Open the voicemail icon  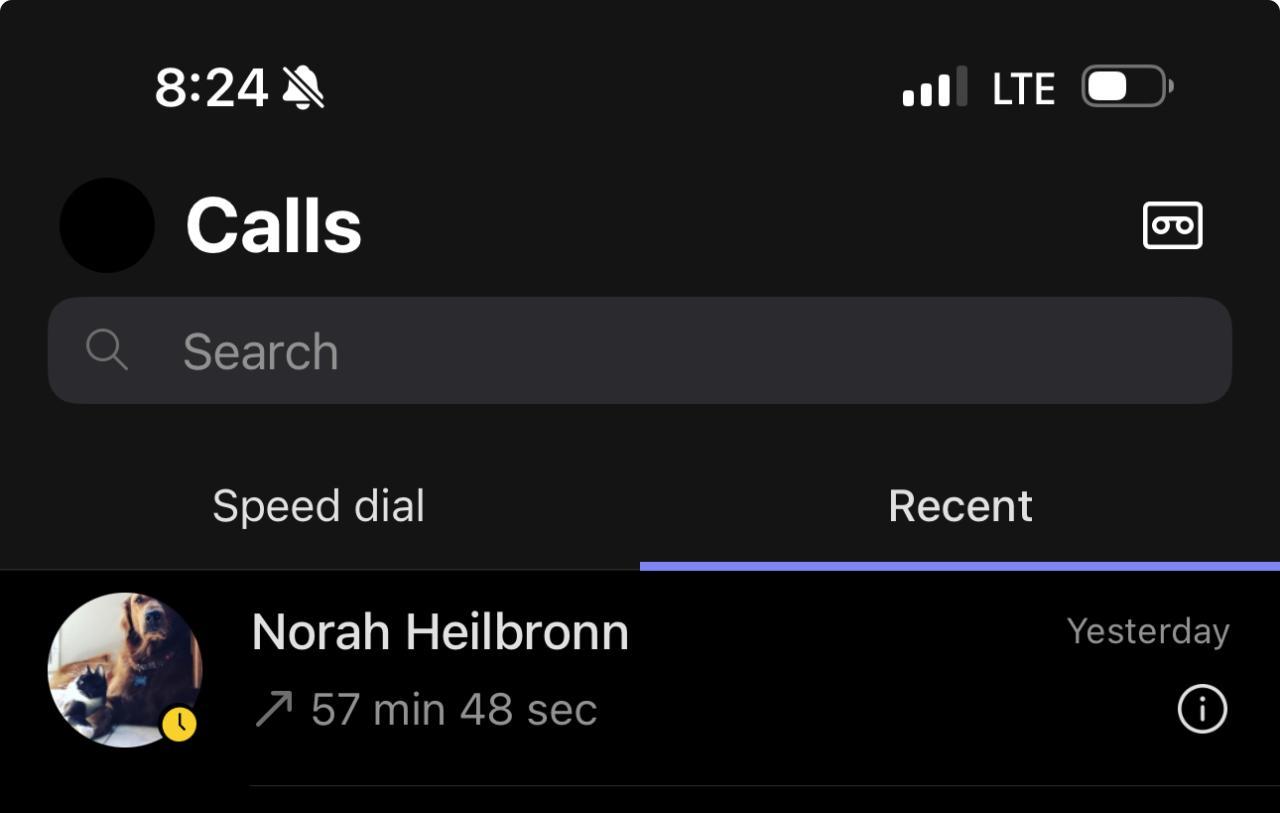click(x=1172, y=225)
